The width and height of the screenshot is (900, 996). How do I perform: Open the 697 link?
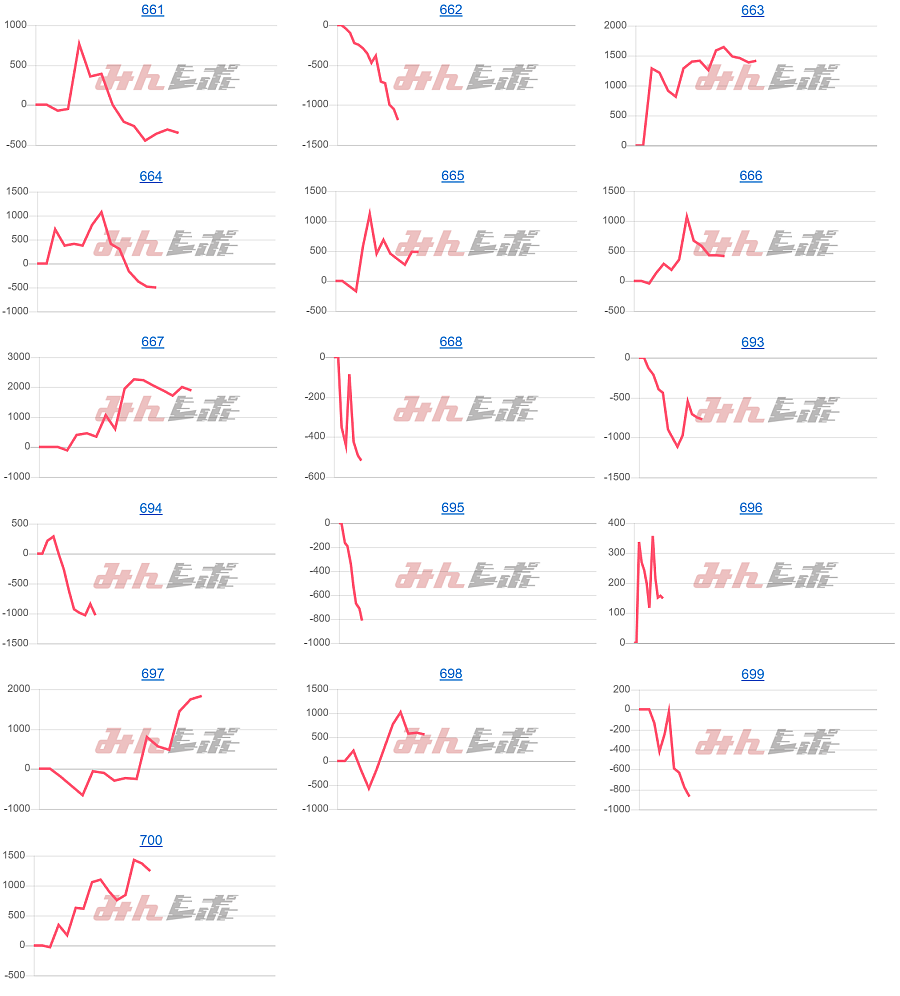152,674
